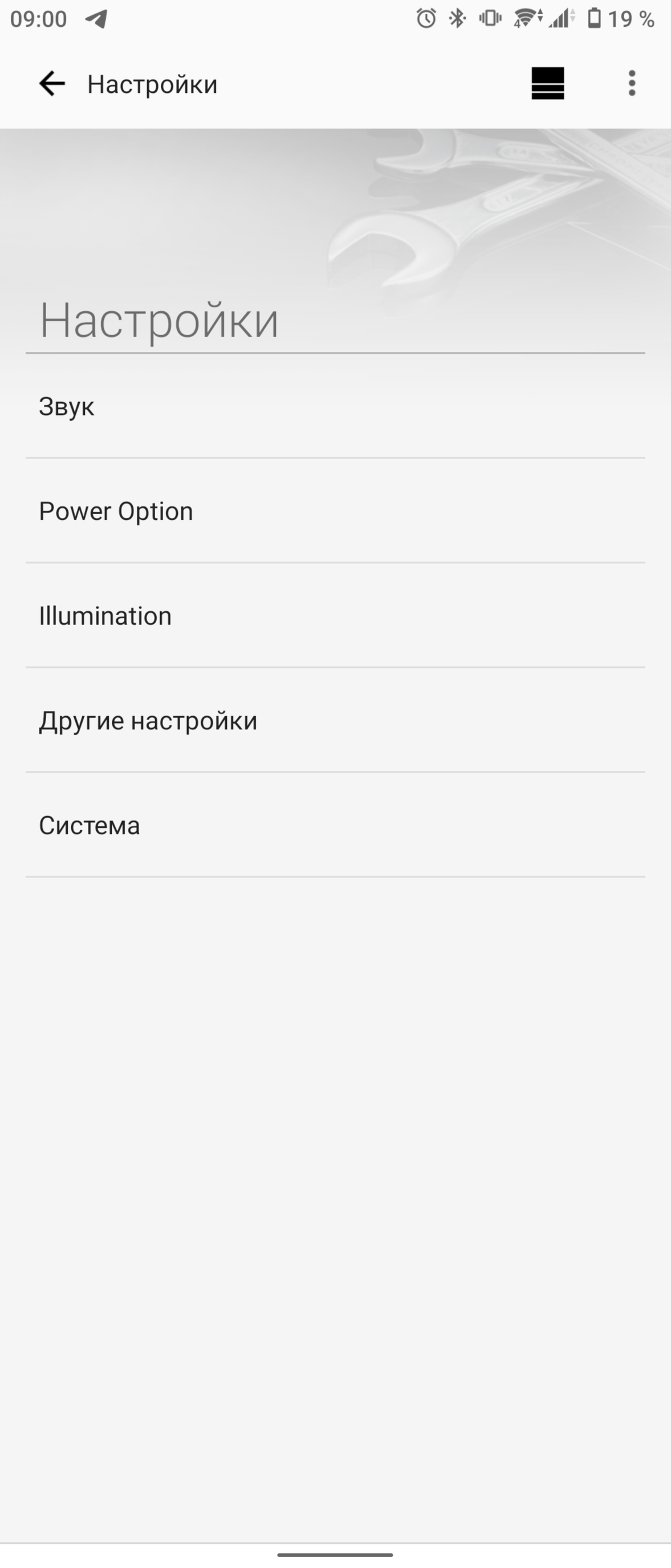This screenshot has height=1568, width=671.
Task: Open the Система section
Action: (335, 826)
